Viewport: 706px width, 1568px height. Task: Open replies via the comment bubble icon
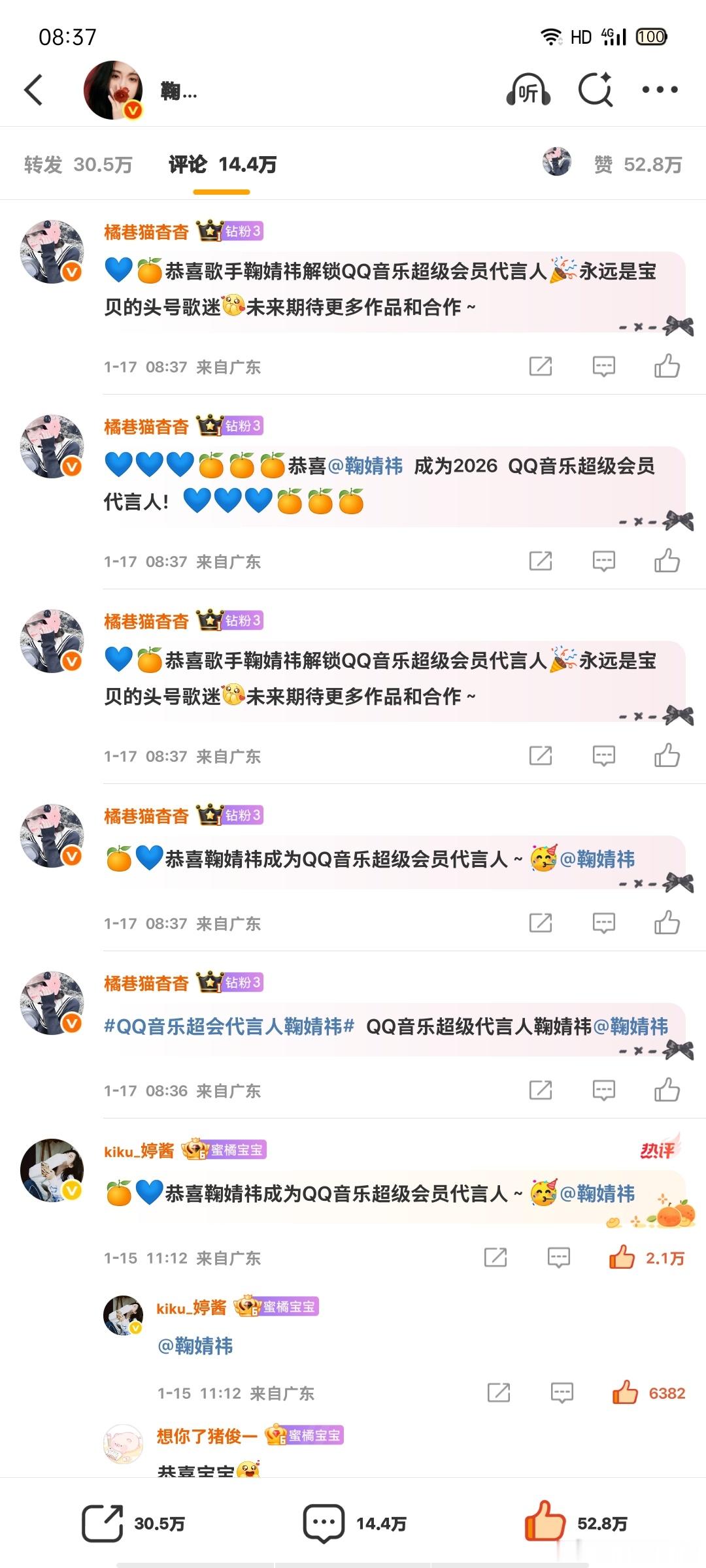[603, 367]
